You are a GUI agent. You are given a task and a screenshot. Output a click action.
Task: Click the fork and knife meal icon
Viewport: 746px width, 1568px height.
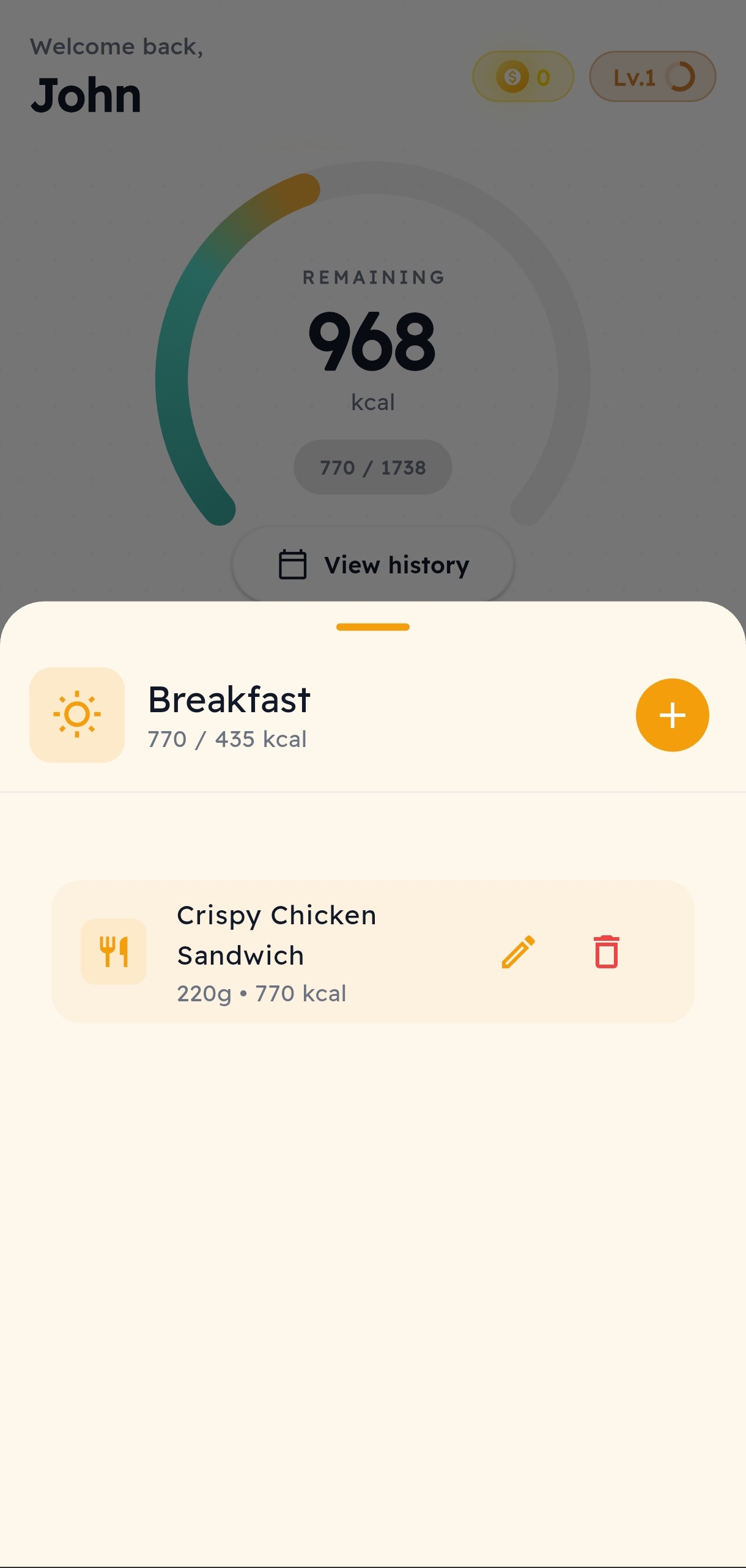[114, 954]
